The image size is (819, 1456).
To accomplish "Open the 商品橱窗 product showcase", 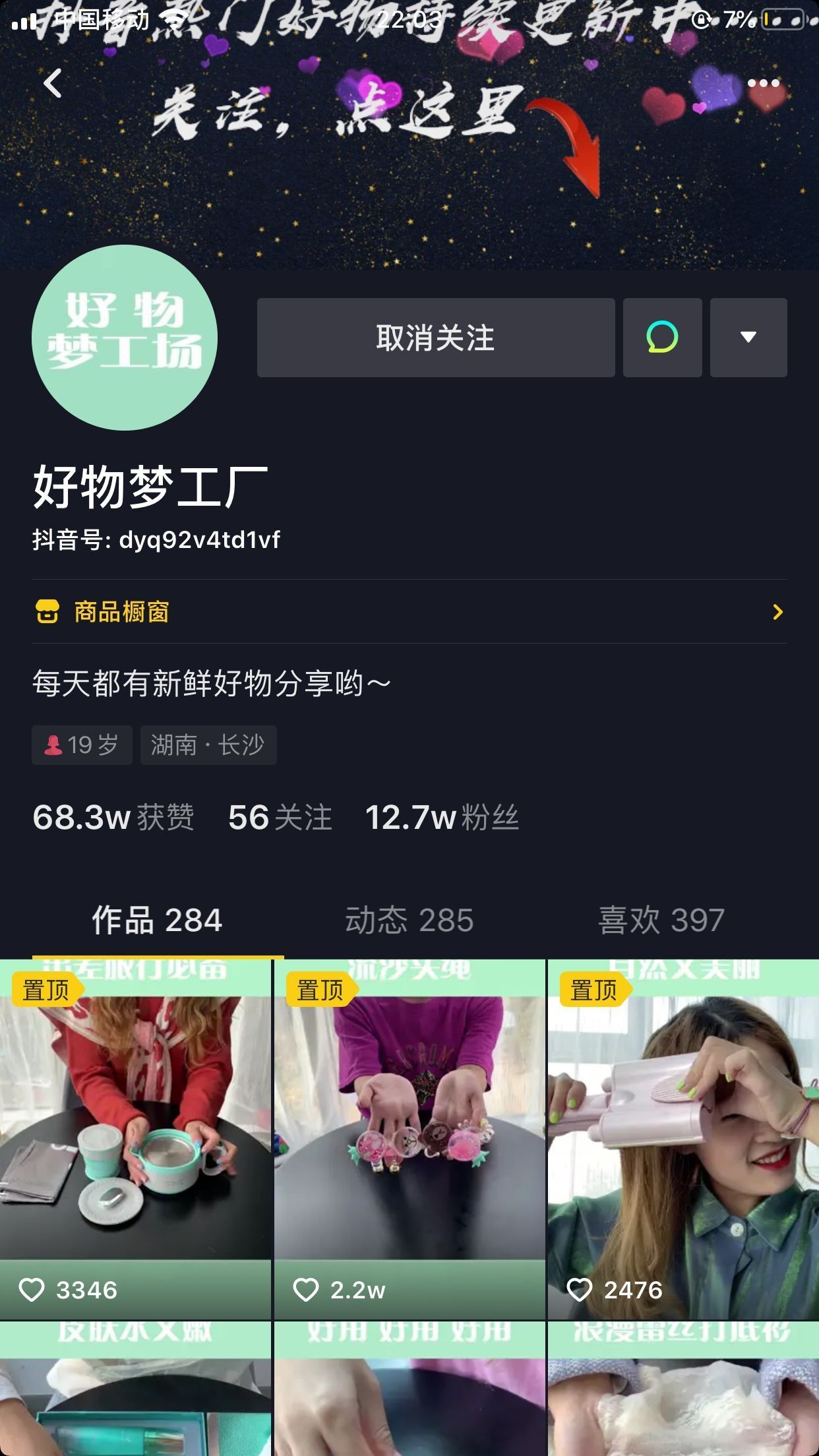I will click(409, 612).
